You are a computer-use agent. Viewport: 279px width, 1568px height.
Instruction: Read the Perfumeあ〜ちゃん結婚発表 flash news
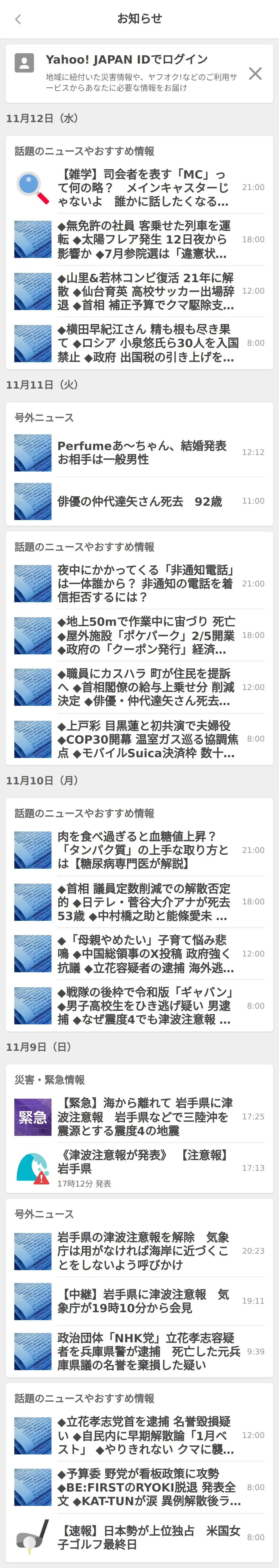(x=139, y=452)
